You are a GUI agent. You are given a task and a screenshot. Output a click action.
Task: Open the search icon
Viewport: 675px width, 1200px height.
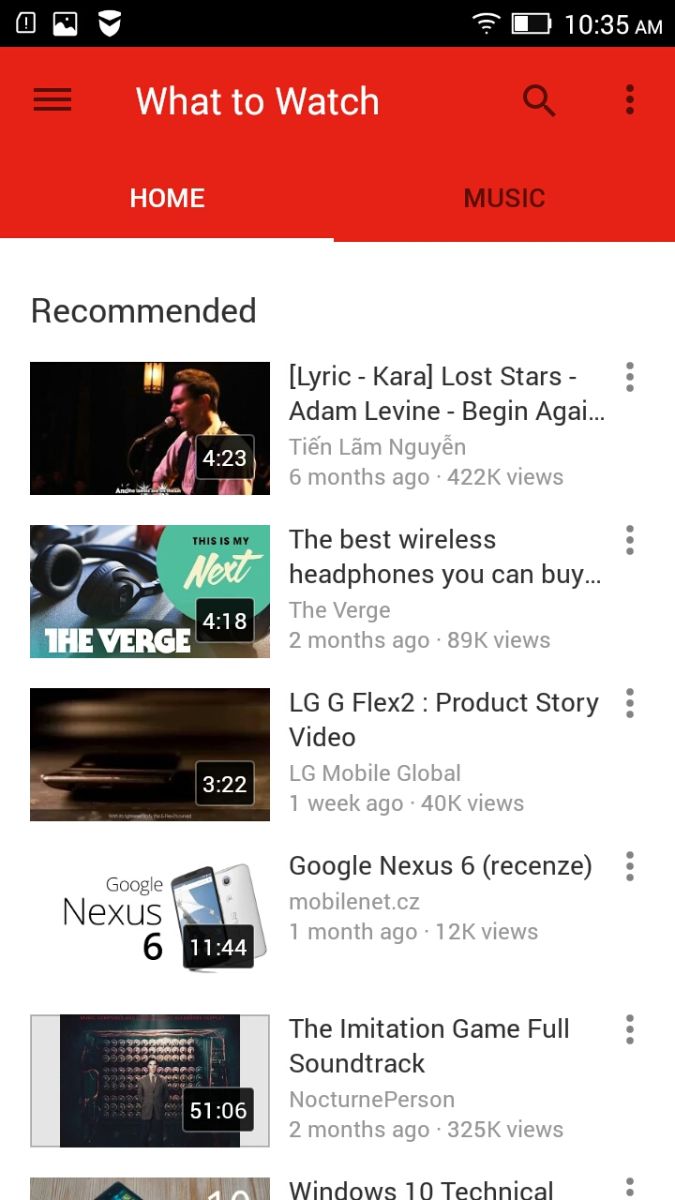pos(539,100)
